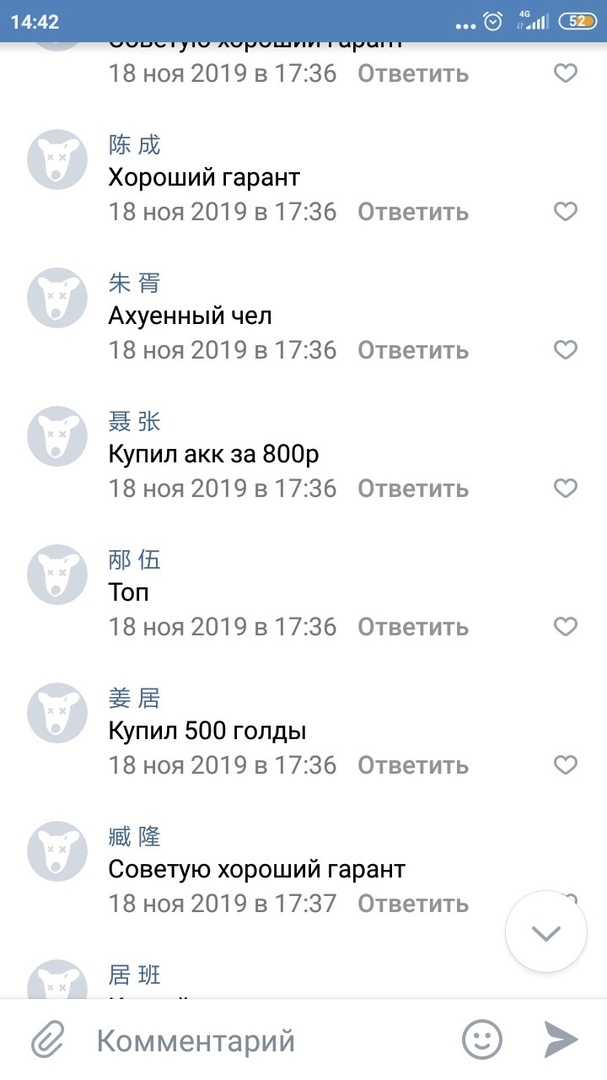Like the comment "Хороший гарант" by 陈成
Viewport: 607px width, 1080px height.
(565, 211)
